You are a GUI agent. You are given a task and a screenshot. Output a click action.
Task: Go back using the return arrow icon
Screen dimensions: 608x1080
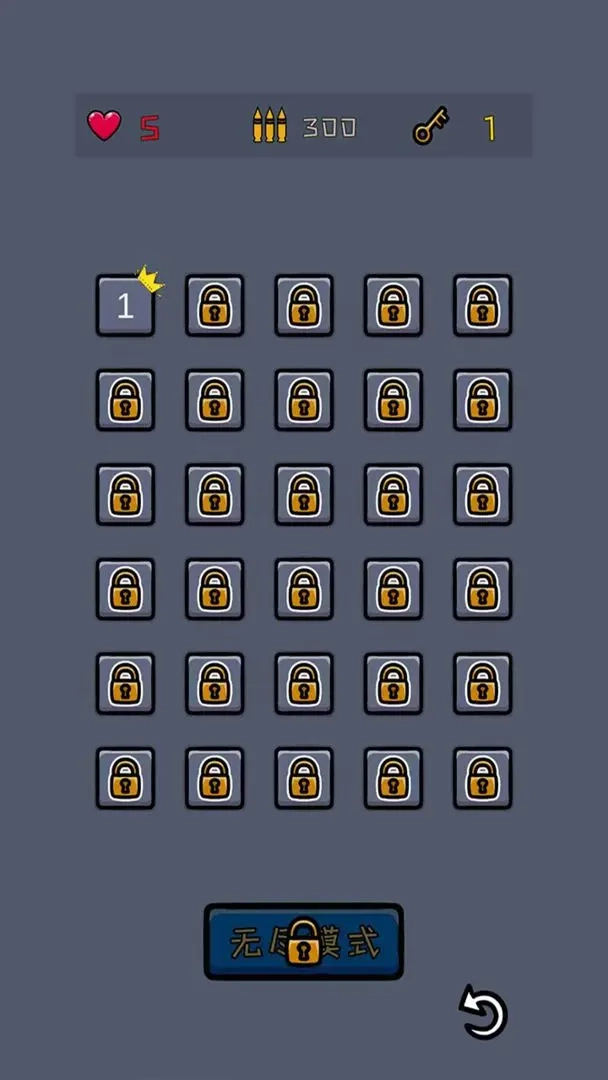pos(484,1012)
